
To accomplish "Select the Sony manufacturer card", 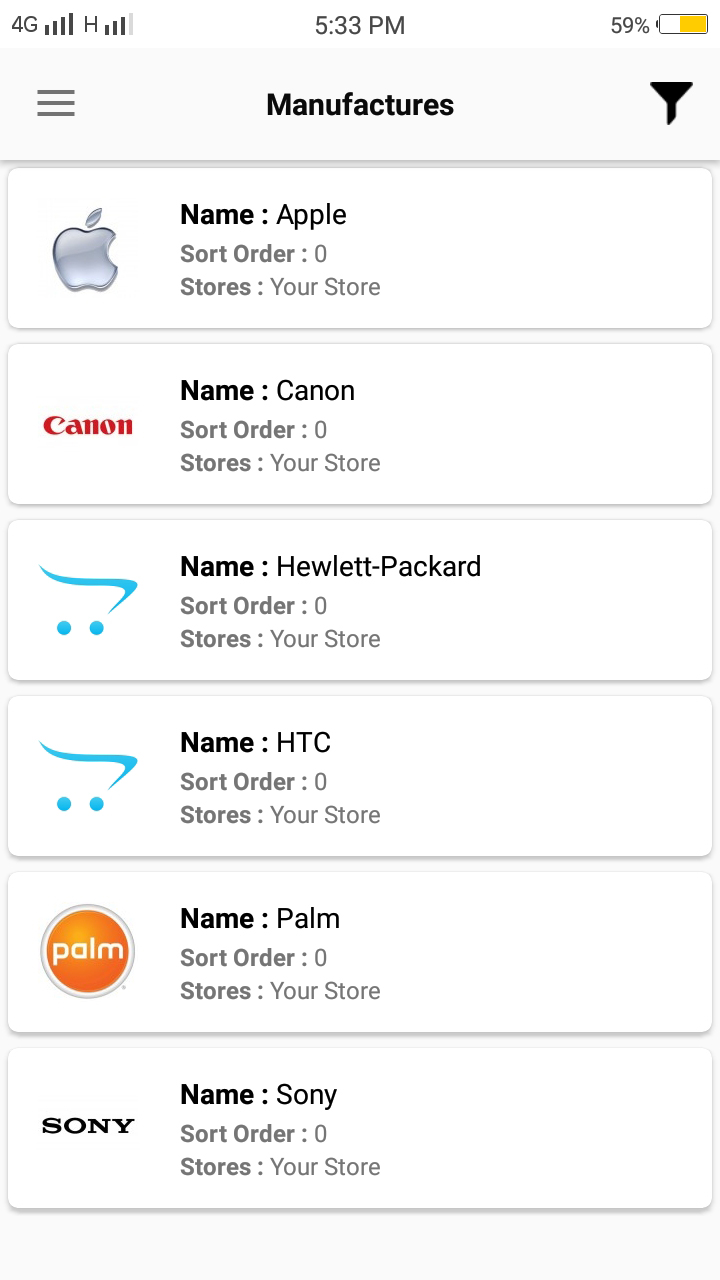I will click(x=360, y=1128).
